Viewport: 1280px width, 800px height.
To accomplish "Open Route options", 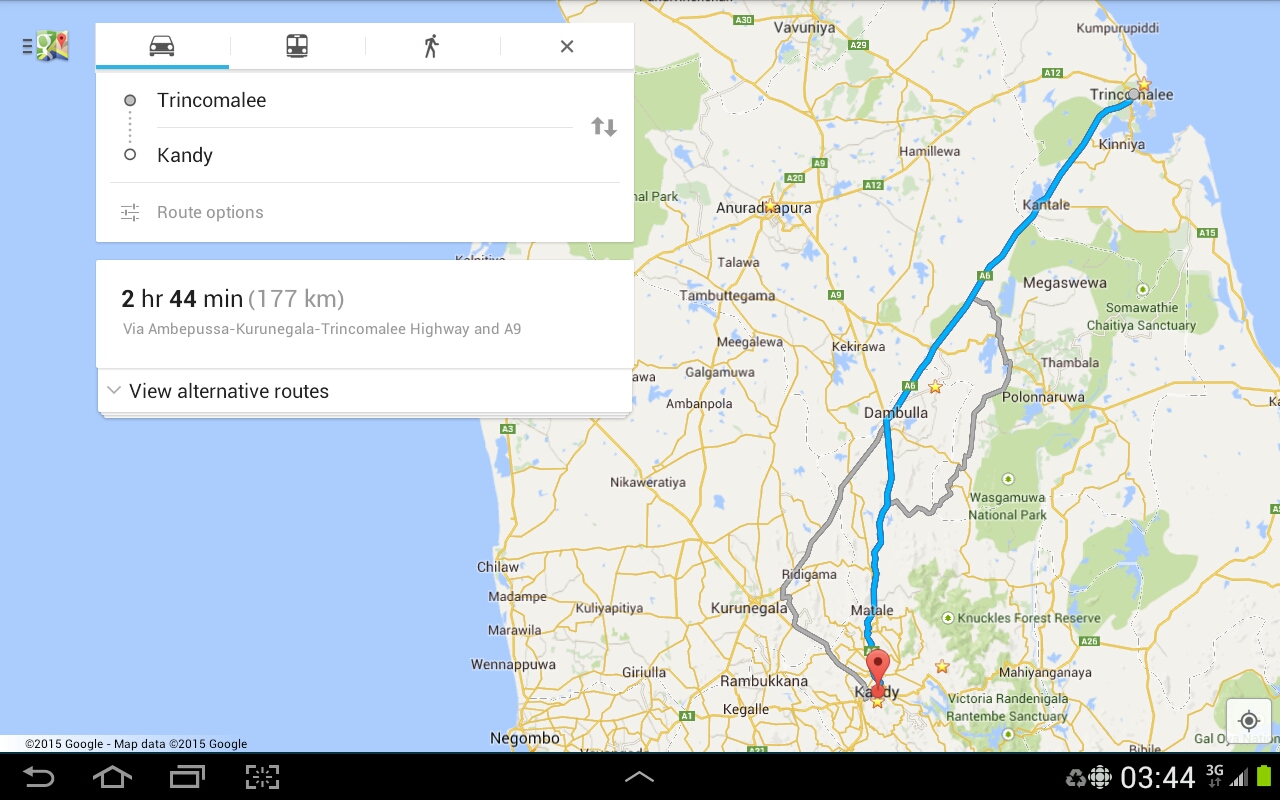I will click(x=210, y=212).
